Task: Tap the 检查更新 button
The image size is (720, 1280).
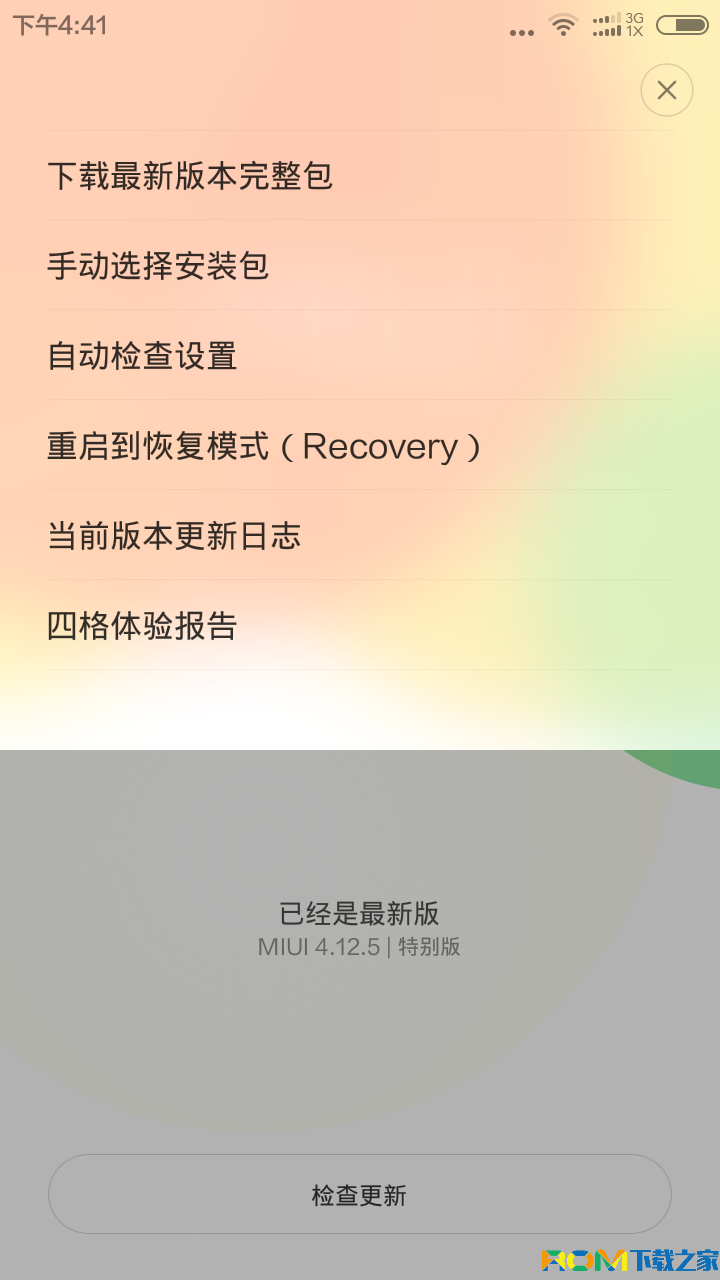Action: (x=360, y=1194)
